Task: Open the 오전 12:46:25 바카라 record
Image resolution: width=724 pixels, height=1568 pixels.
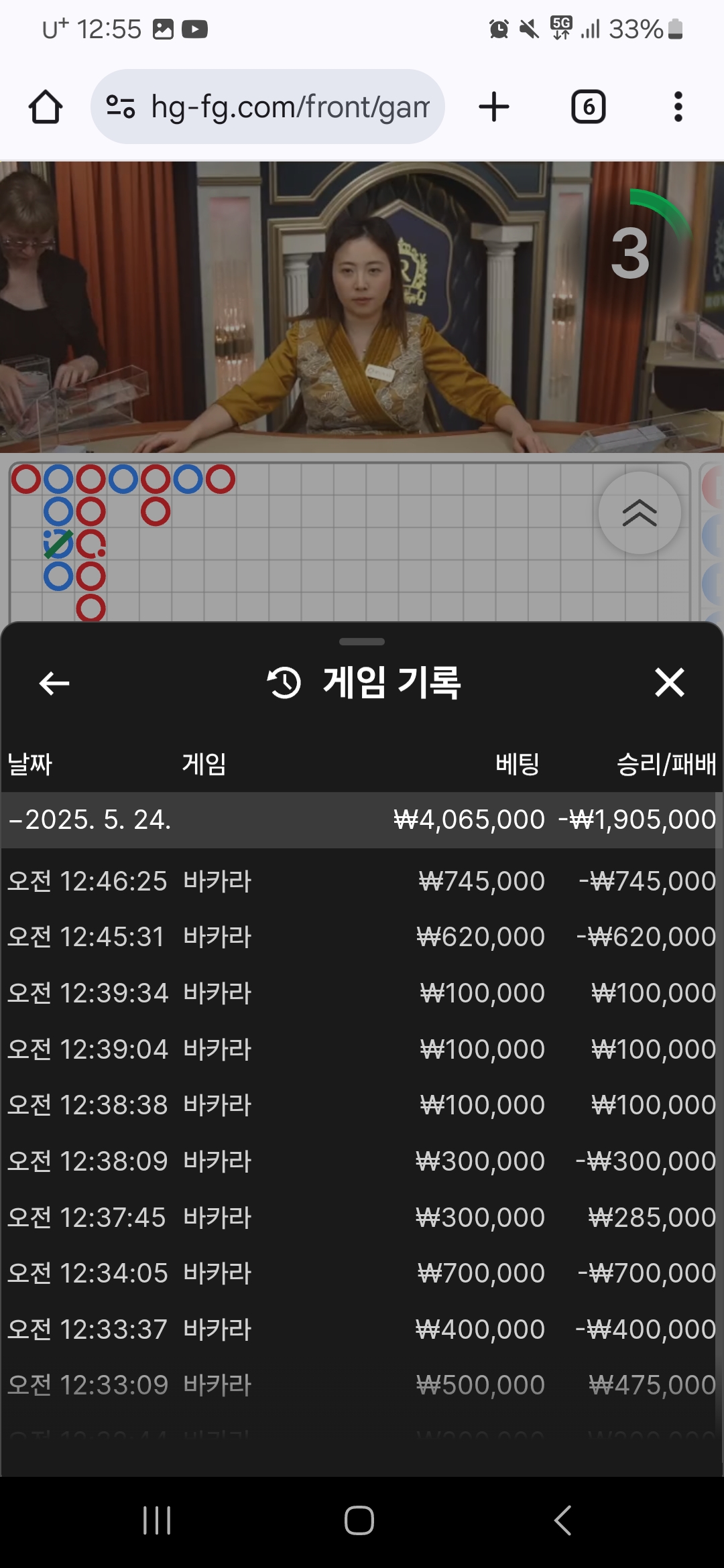Action: (x=359, y=881)
